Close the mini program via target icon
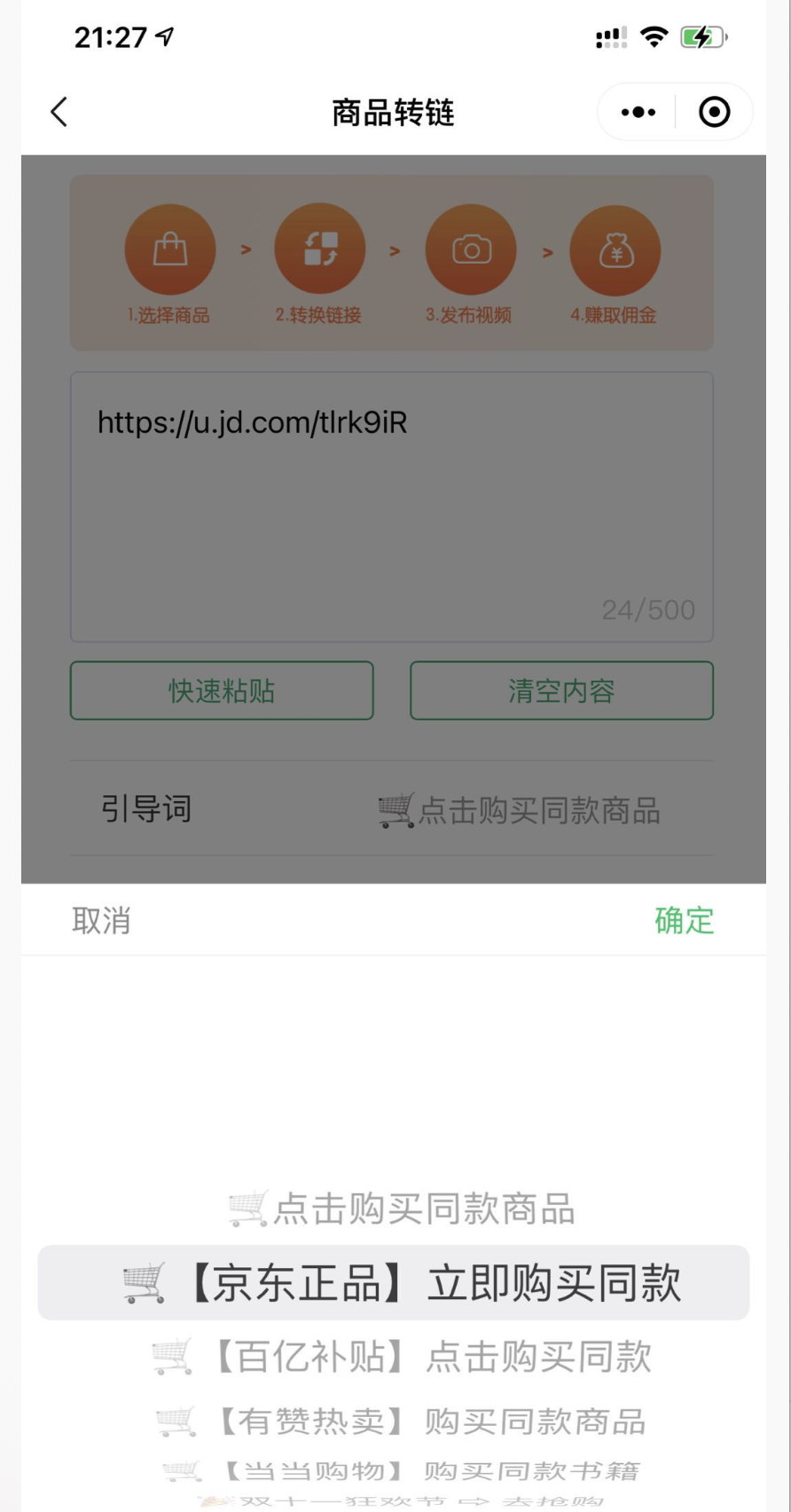The width and height of the screenshot is (791, 1512). click(x=714, y=113)
